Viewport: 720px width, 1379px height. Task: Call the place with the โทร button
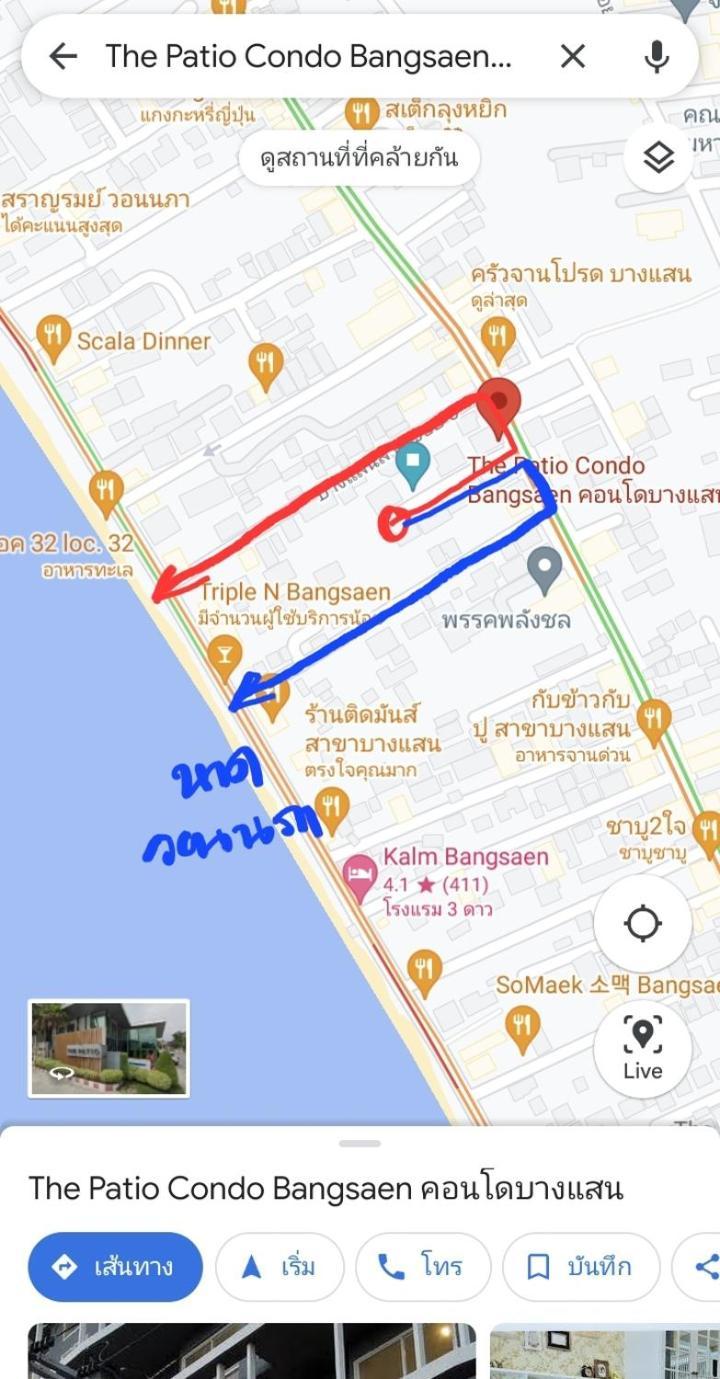coord(422,1267)
